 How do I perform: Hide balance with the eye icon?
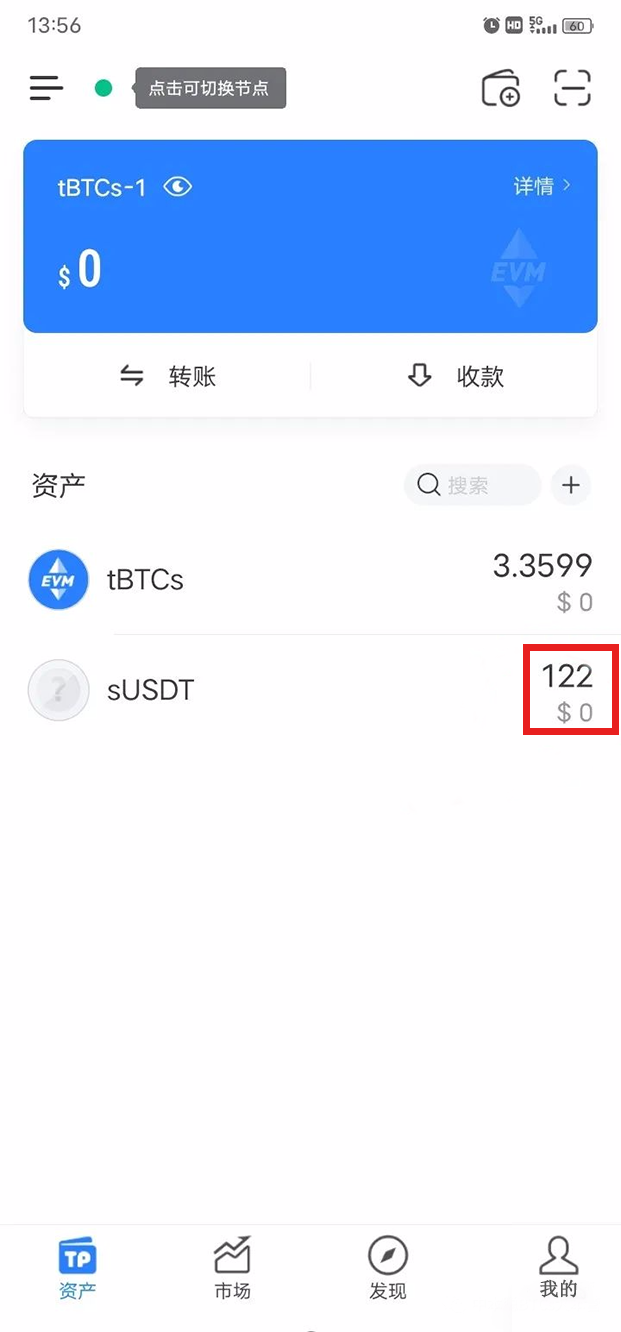pos(178,187)
